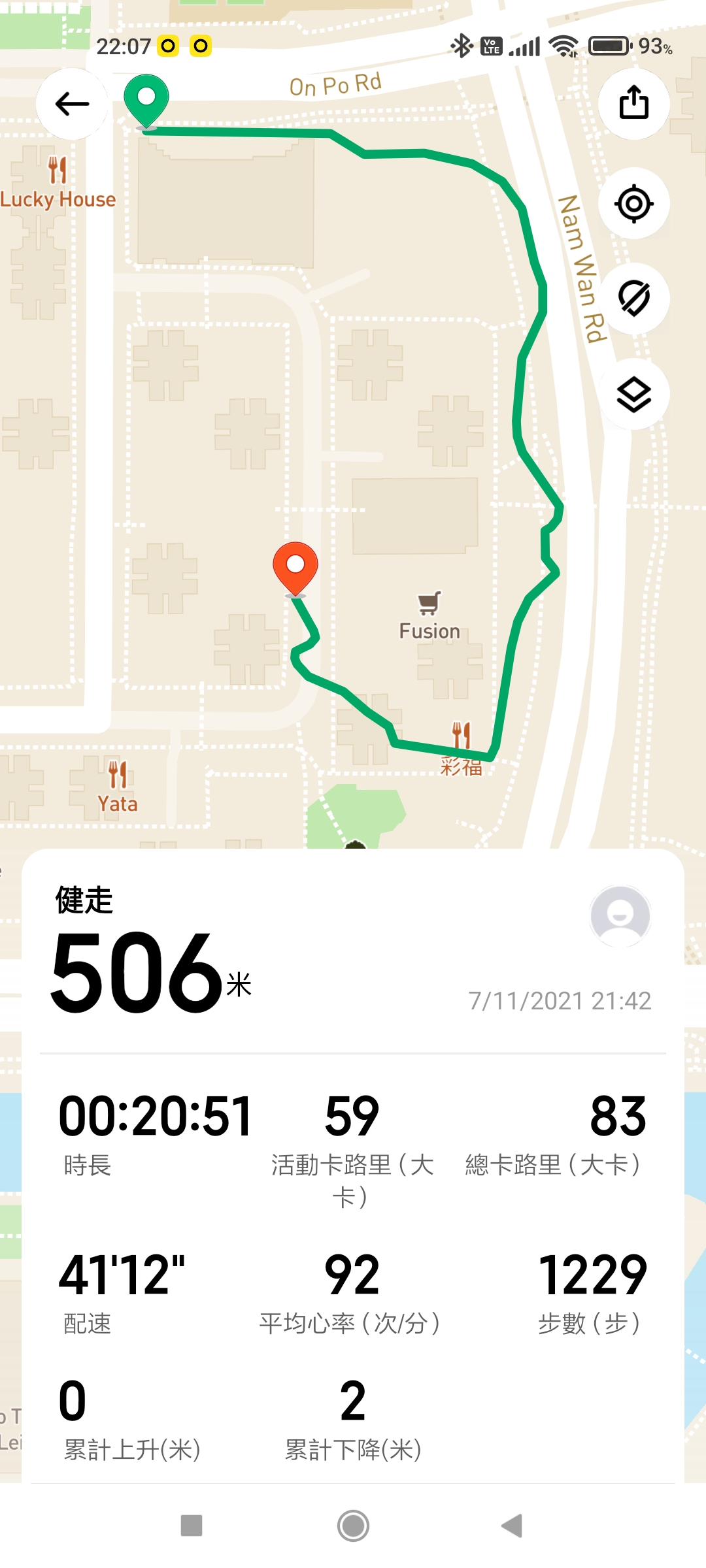Screen dimensions: 706x1568
Task: Open the map layers selector
Action: point(633,395)
